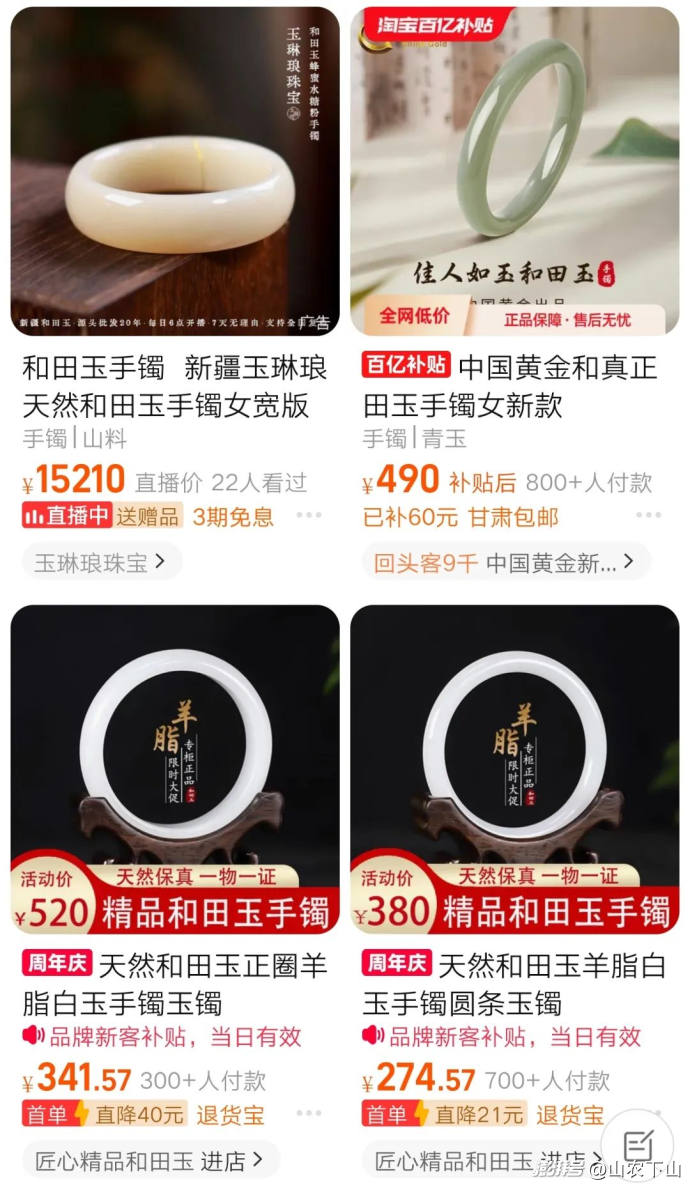Viewport: 690px width, 1190px height.
Task: Open the 15210 yuan Hetian jade bracelet listing
Action: coord(174,172)
